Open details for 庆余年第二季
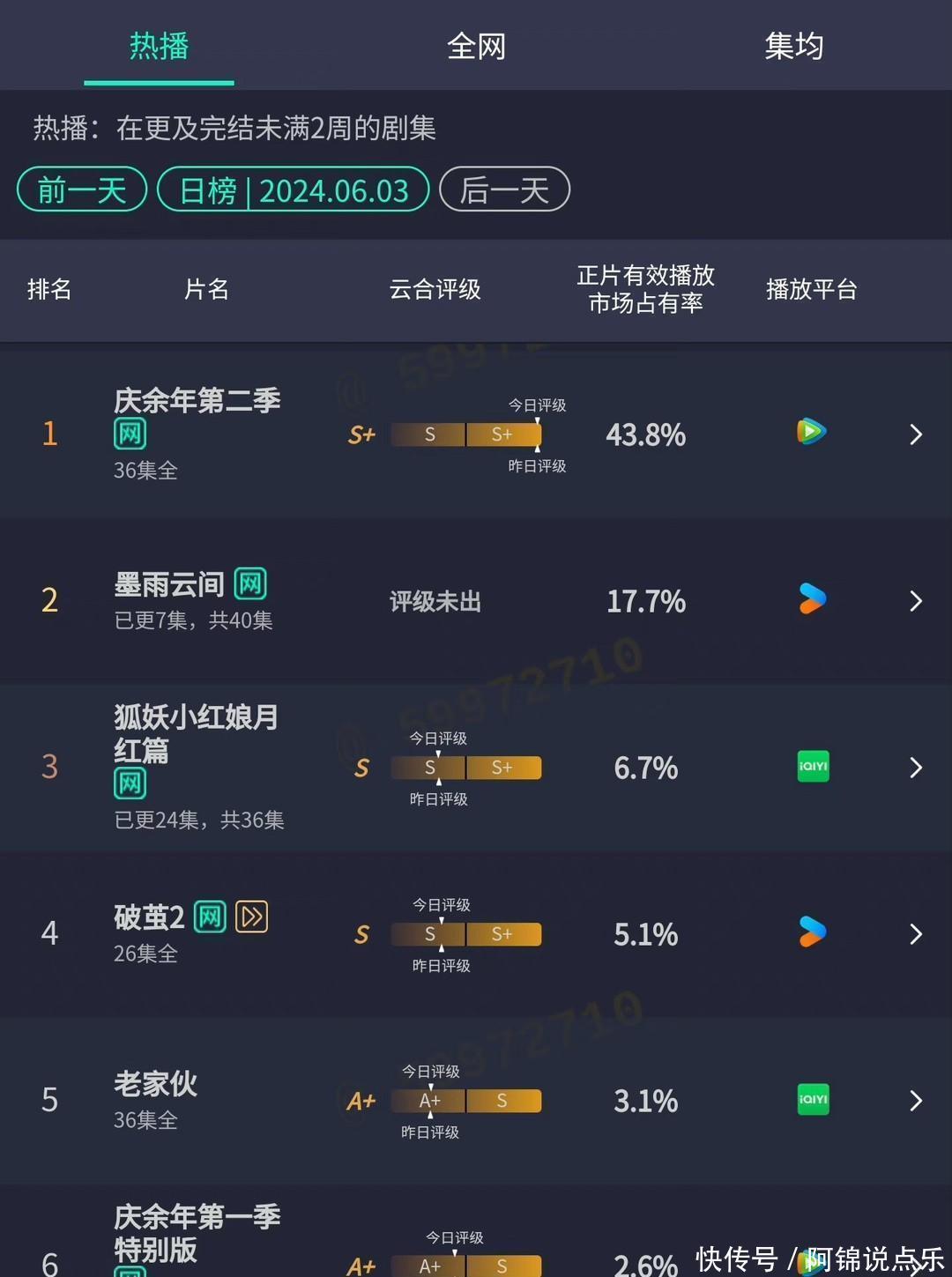 pyautogui.click(x=915, y=434)
